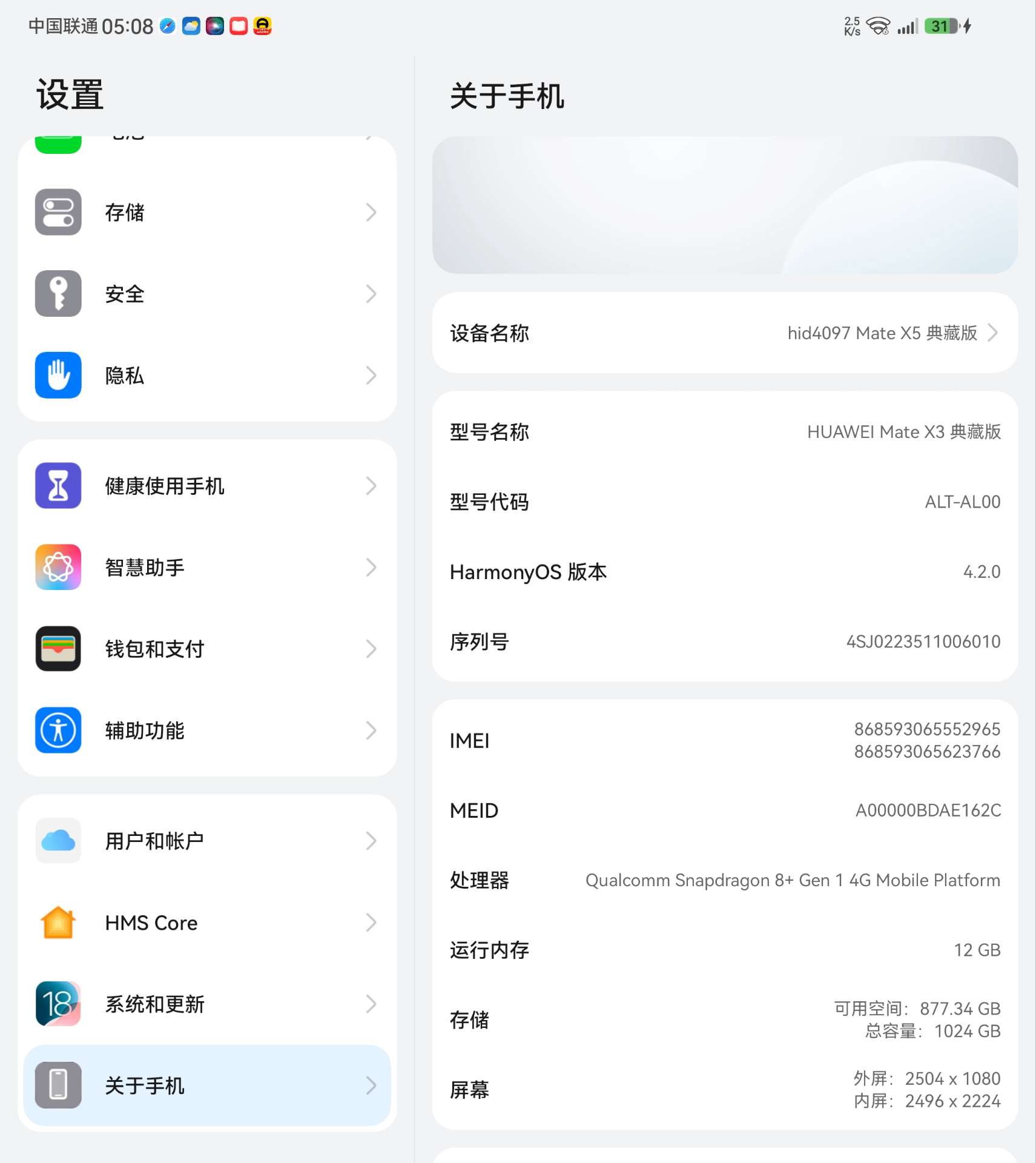1036x1163 pixels.
Task: Open Smart Assistant via its flower icon
Action: tap(58, 567)
